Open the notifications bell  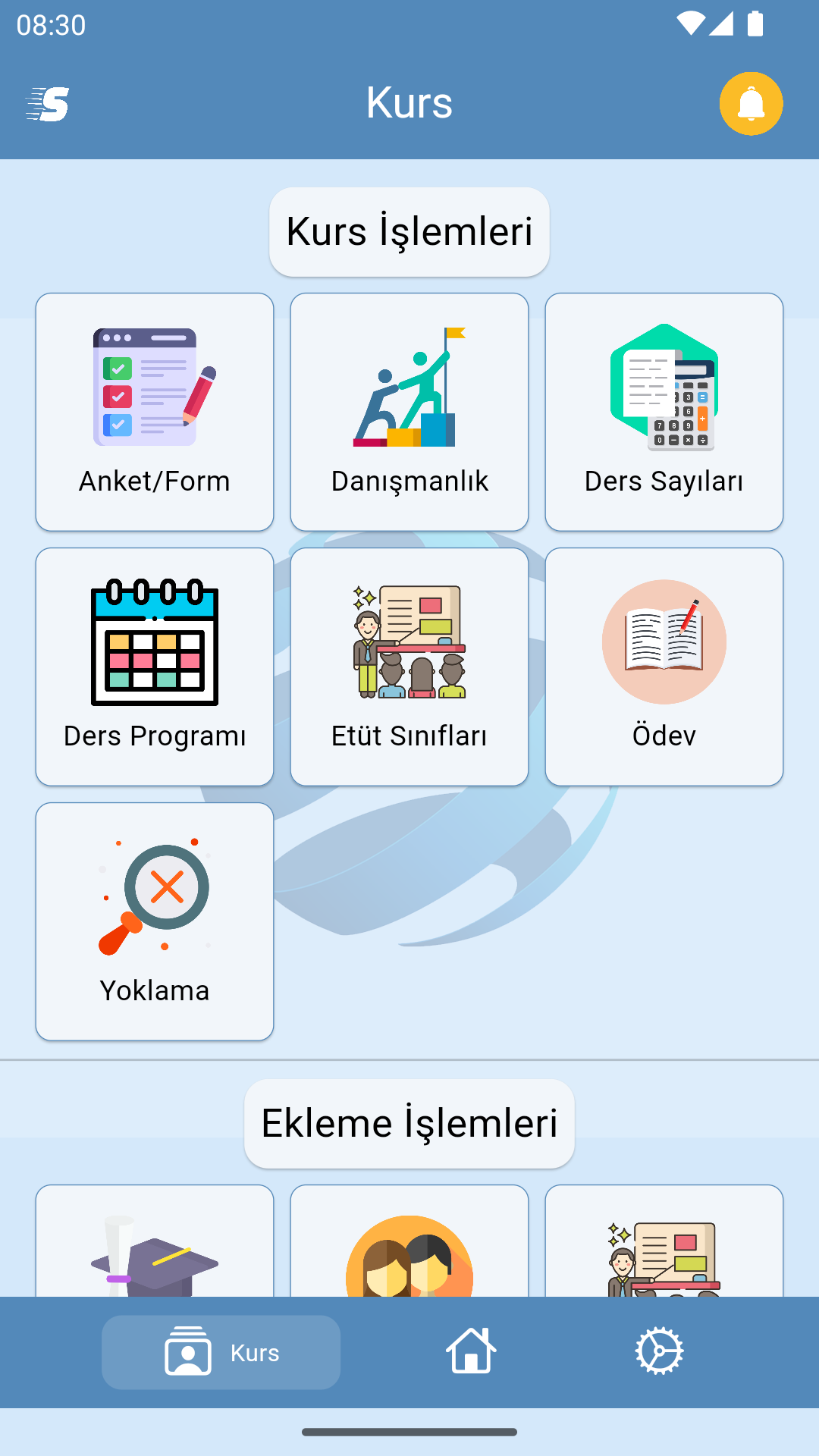tap(751, 104)
